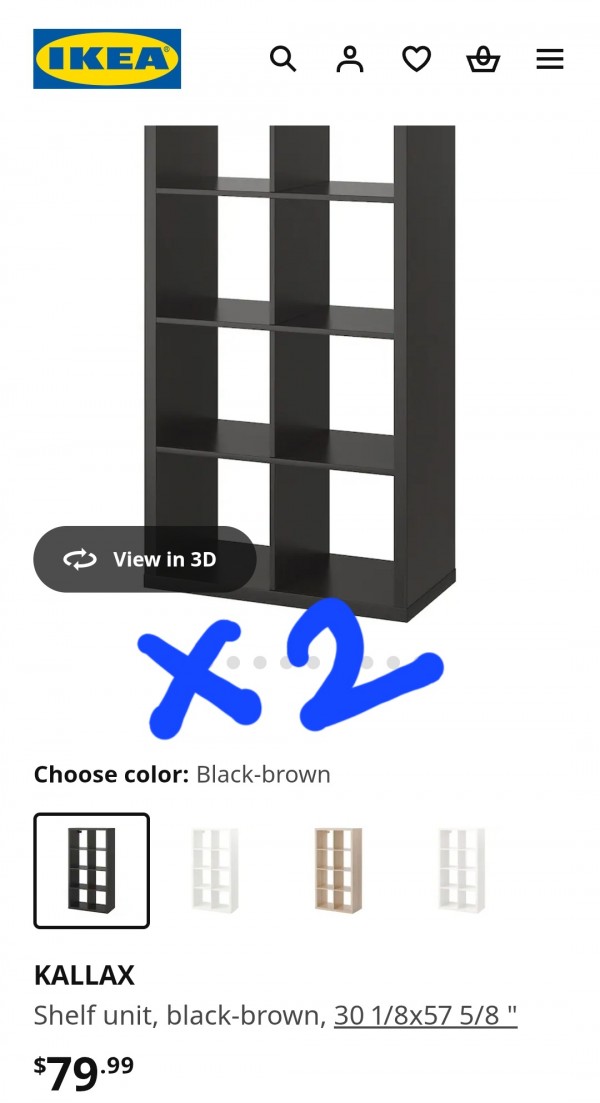Tap View in 3D button

(145, 559)
